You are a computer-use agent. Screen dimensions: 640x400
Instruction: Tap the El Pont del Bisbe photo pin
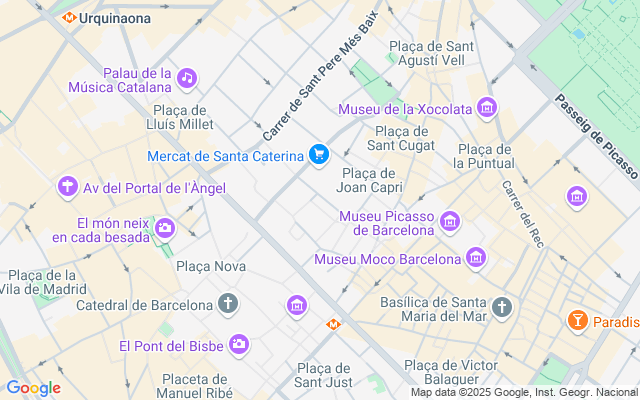click(x=239, y=345)
